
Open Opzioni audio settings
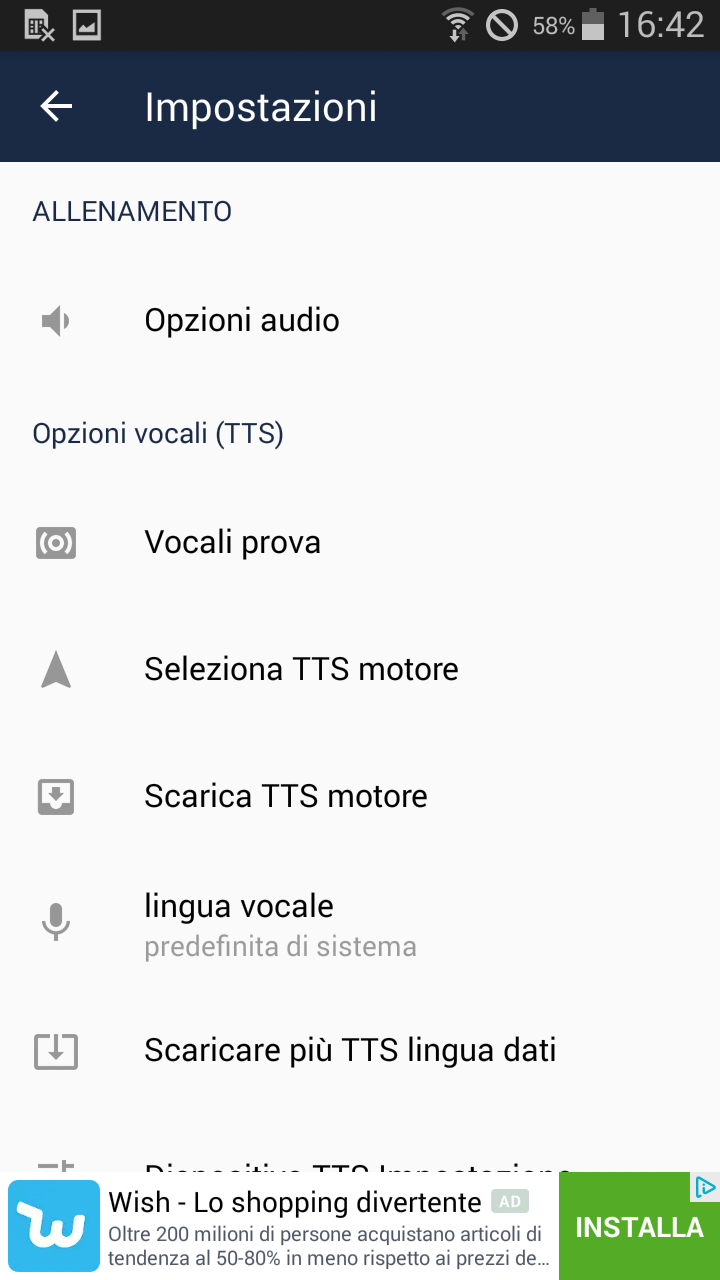click(x=360, y=321)
